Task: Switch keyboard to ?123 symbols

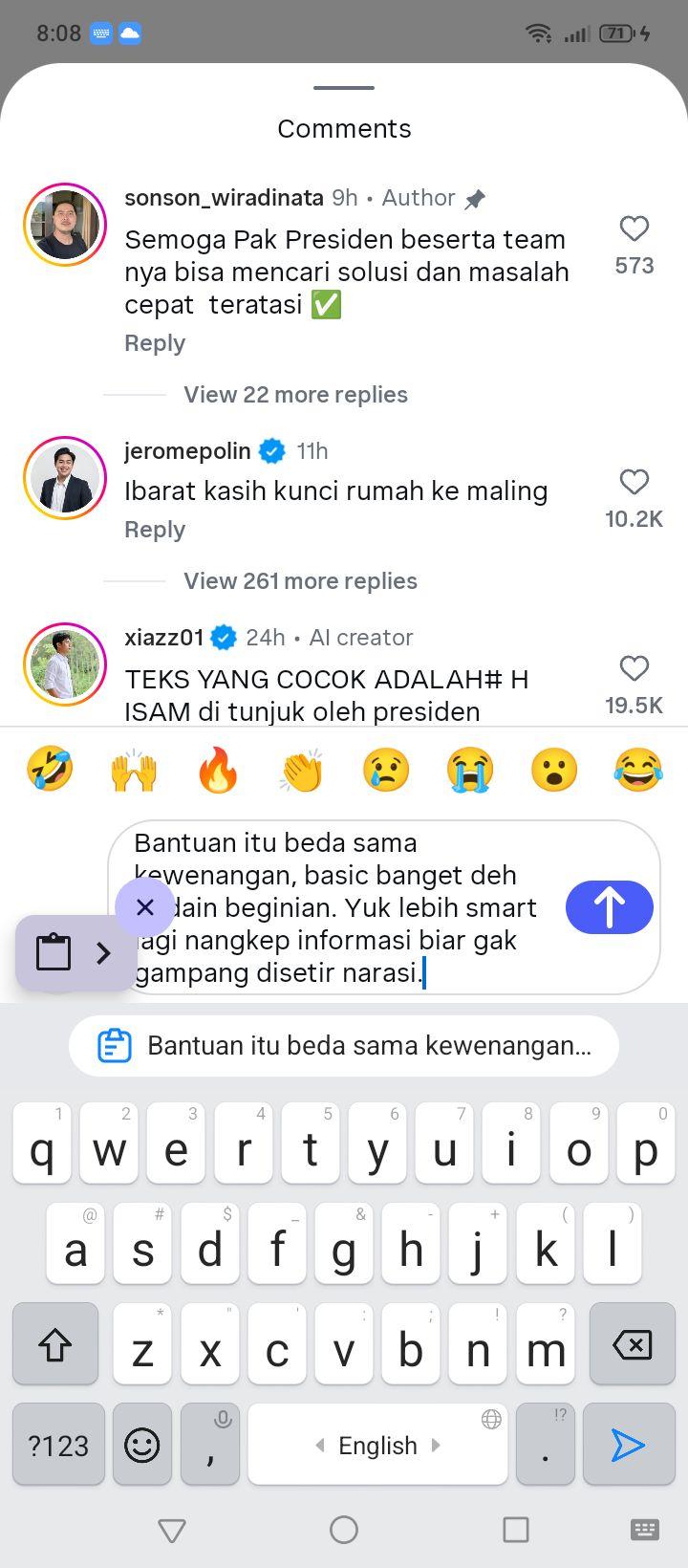Action: pyautogui.click(x=59, y=1445)
